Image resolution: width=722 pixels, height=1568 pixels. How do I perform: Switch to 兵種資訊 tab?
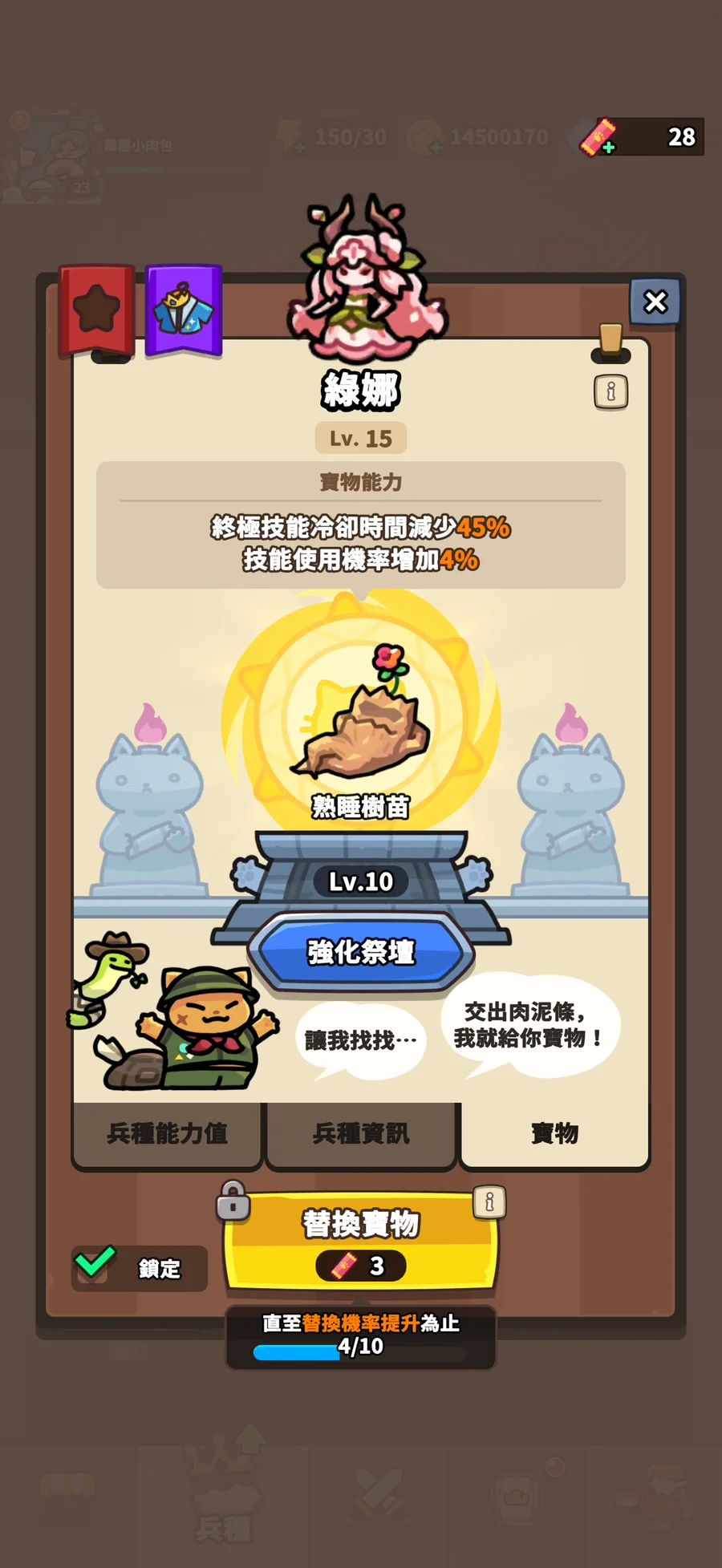[x=361, y=1133]
